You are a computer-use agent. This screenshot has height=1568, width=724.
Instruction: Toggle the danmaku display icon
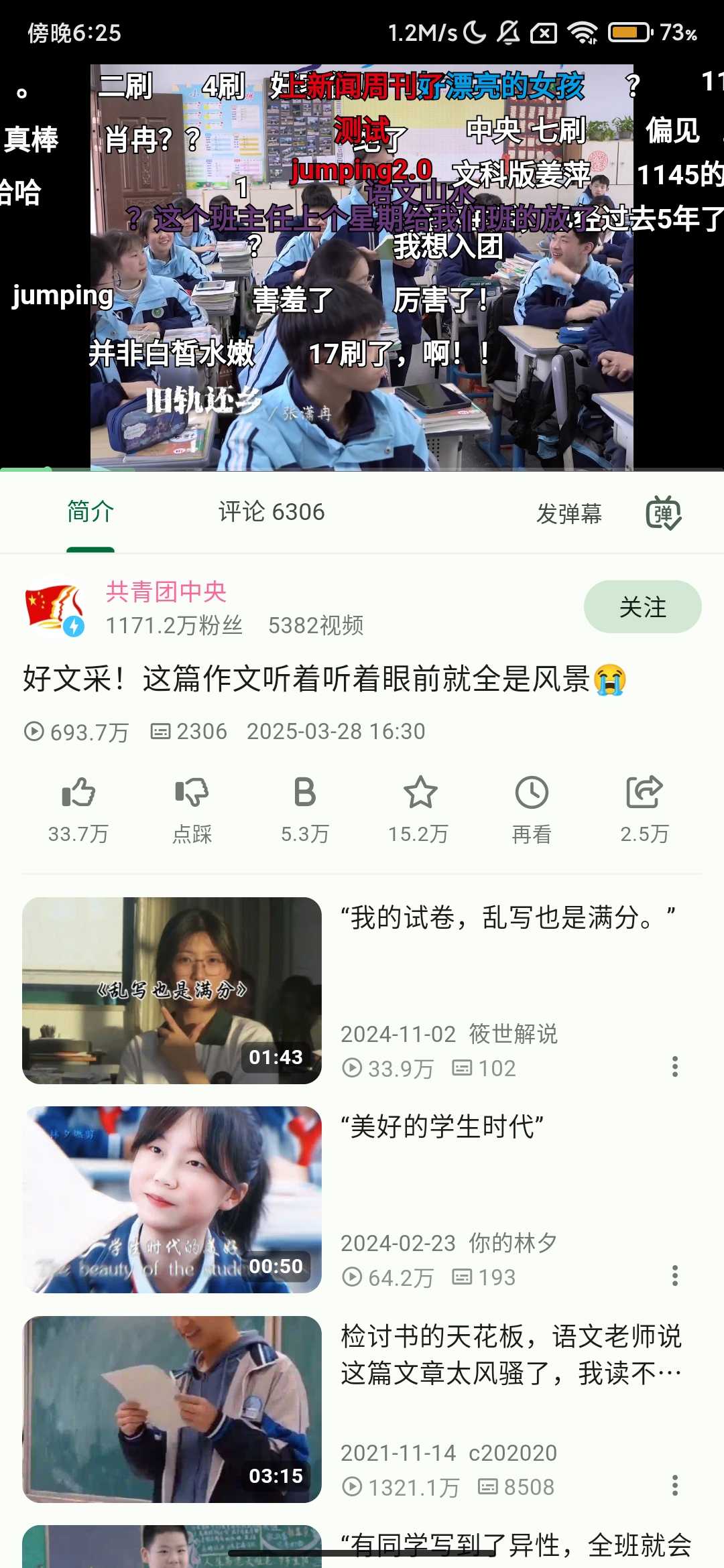[663, 514]
